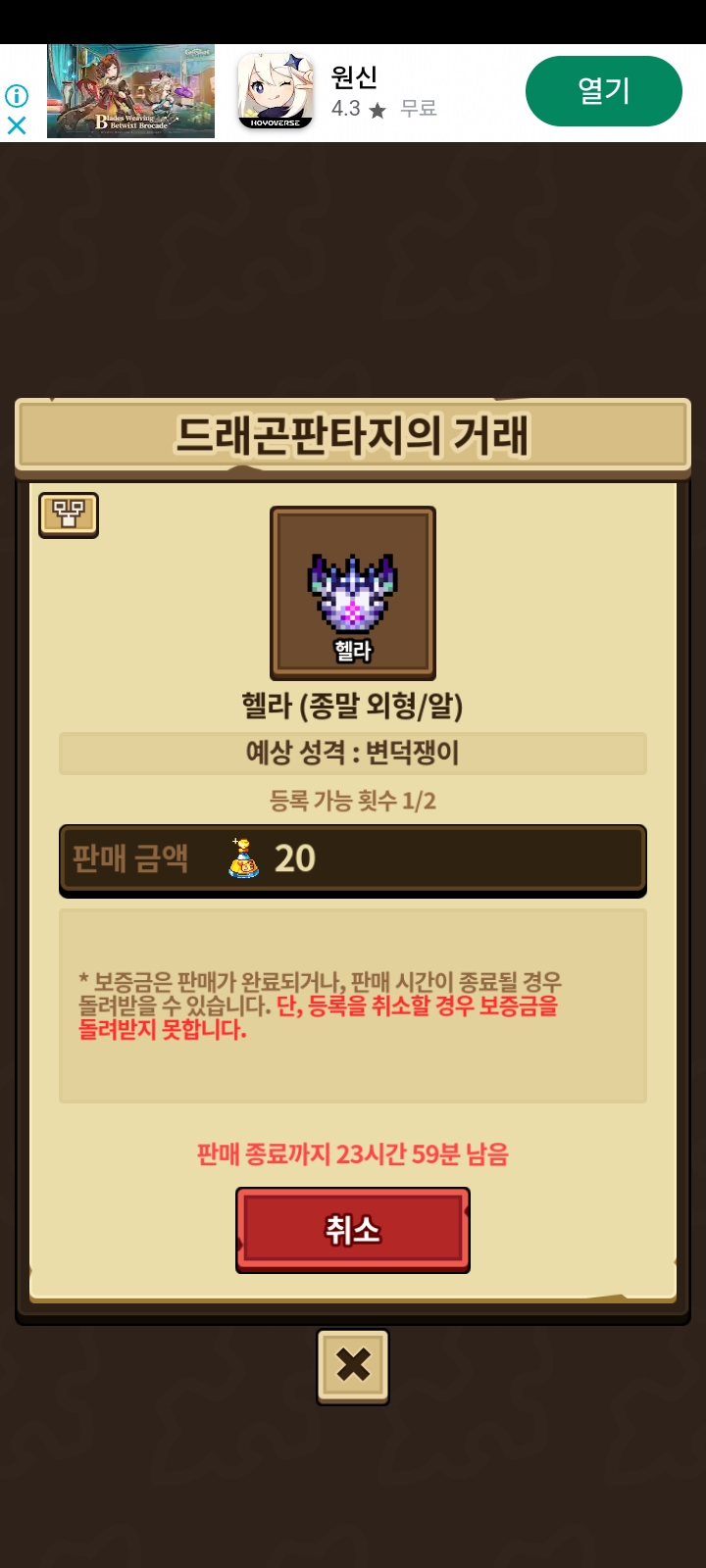706x1568 pixels.
Task: Dismiss the ad banner with X
Action: [x=17, y=125]
